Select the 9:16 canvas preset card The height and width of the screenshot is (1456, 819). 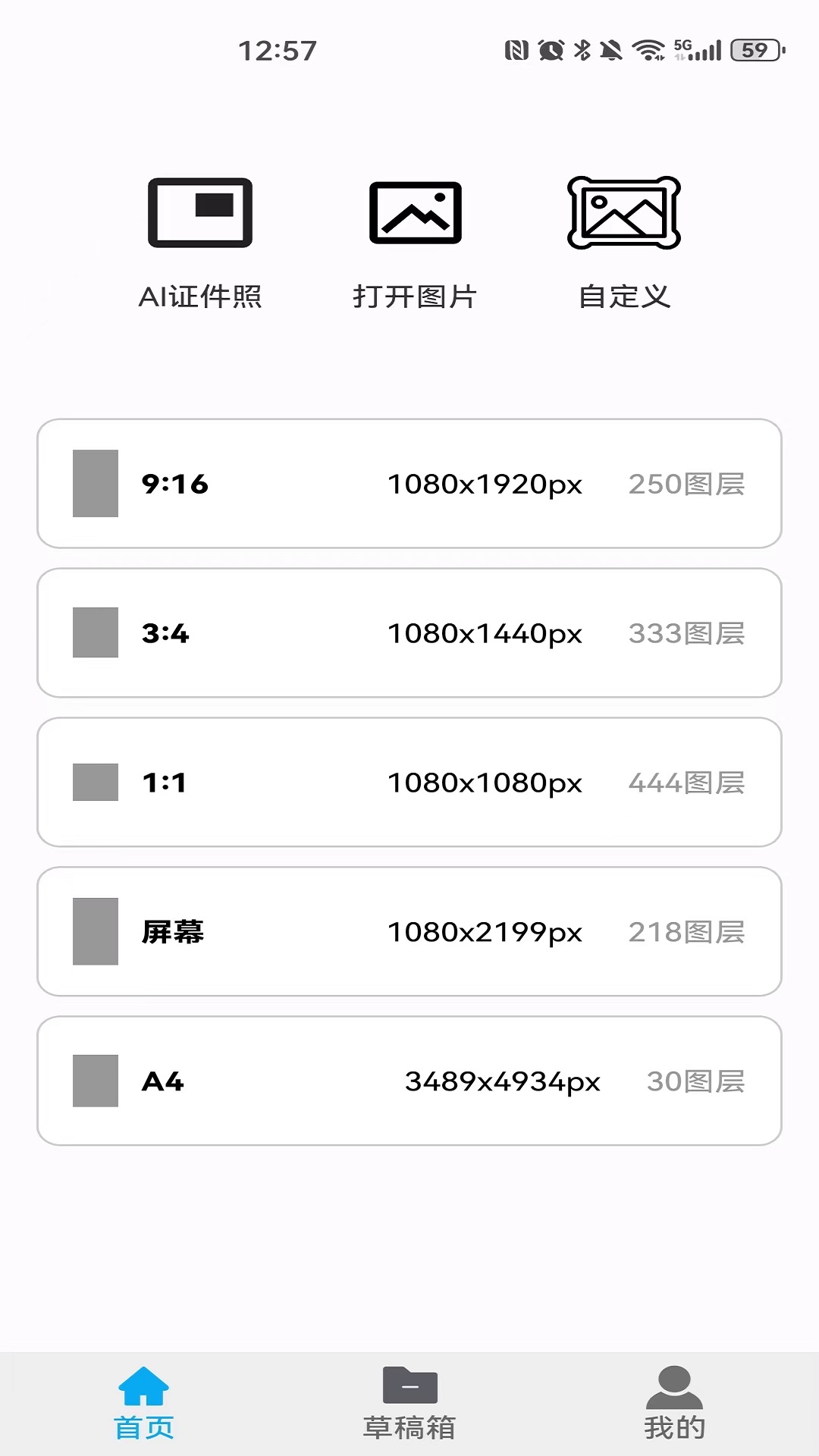click(409, 483)
